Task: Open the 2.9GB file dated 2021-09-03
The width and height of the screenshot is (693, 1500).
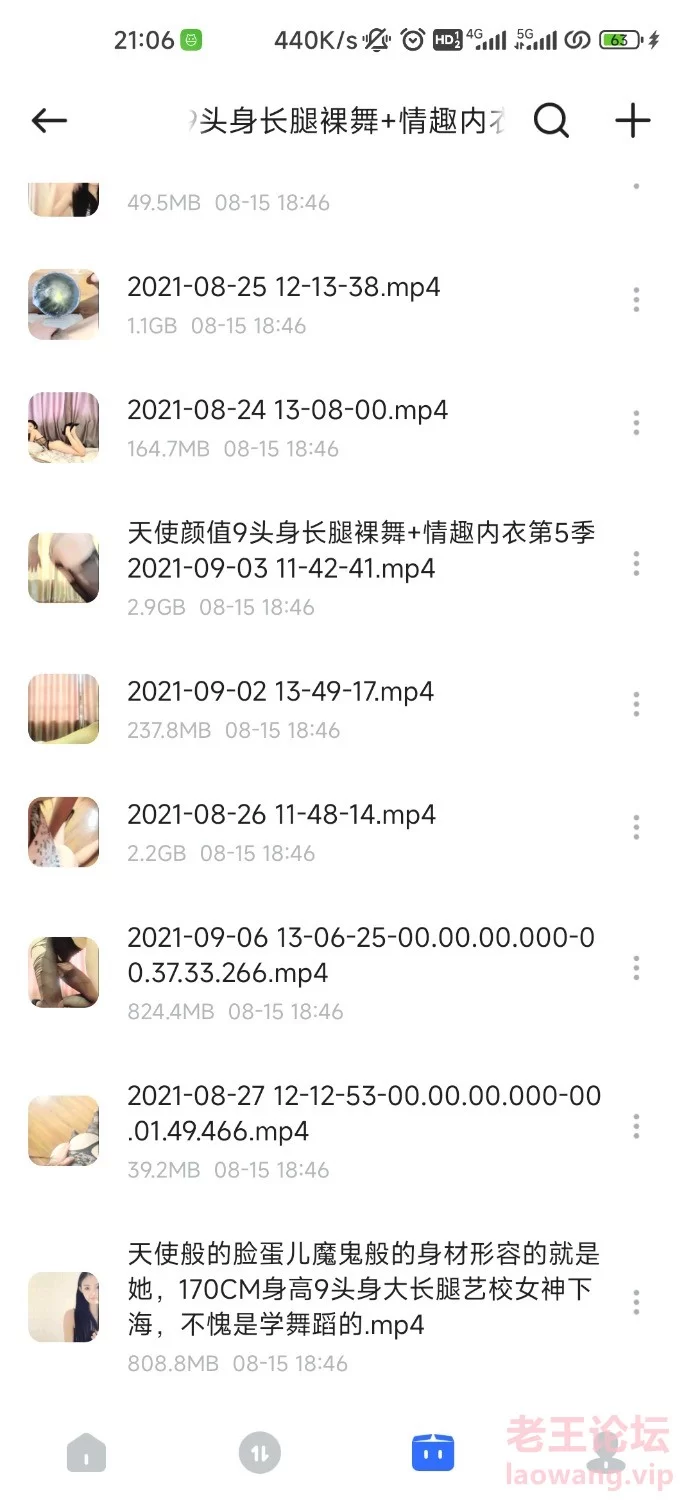Action: pyautogui.click(x=360, y=551)
